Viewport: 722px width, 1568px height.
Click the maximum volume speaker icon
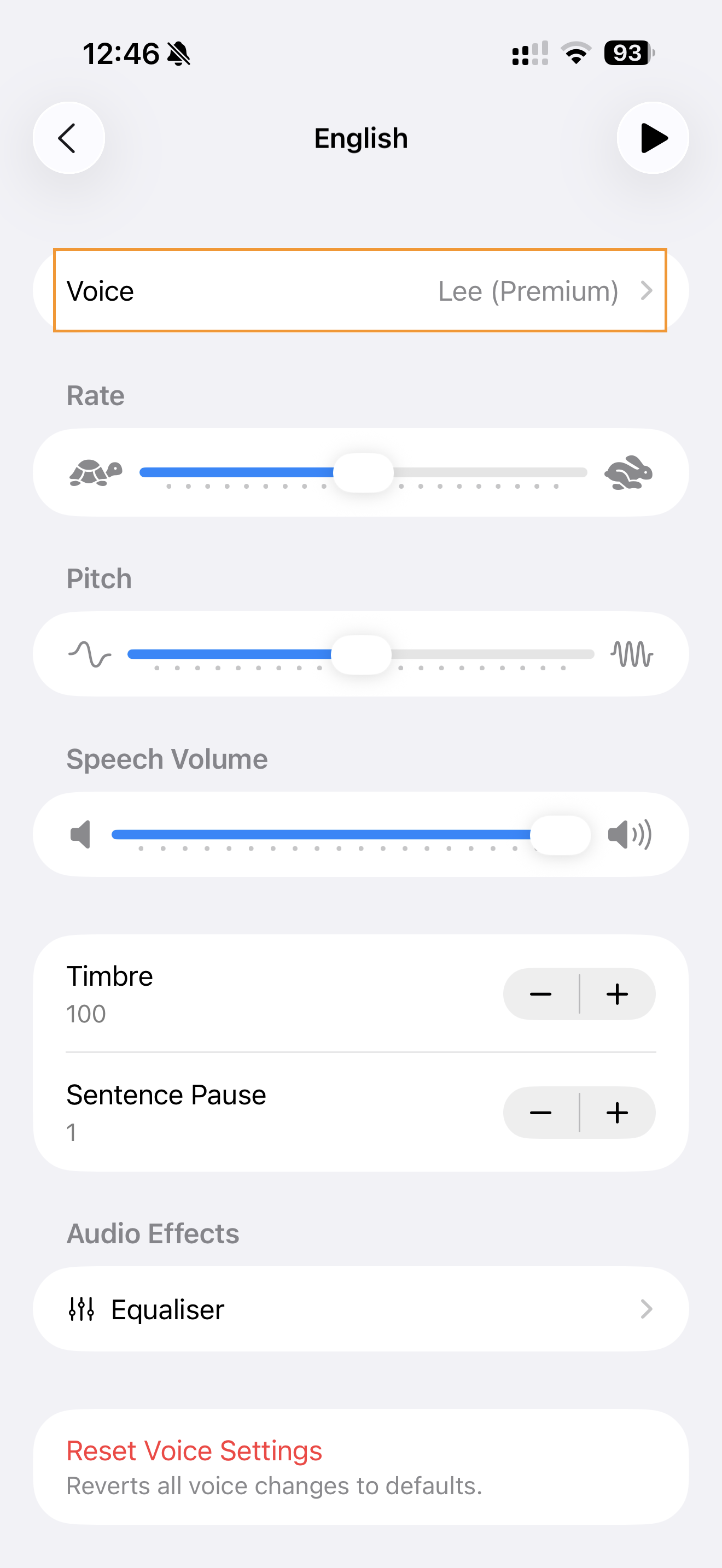(631, 834)
